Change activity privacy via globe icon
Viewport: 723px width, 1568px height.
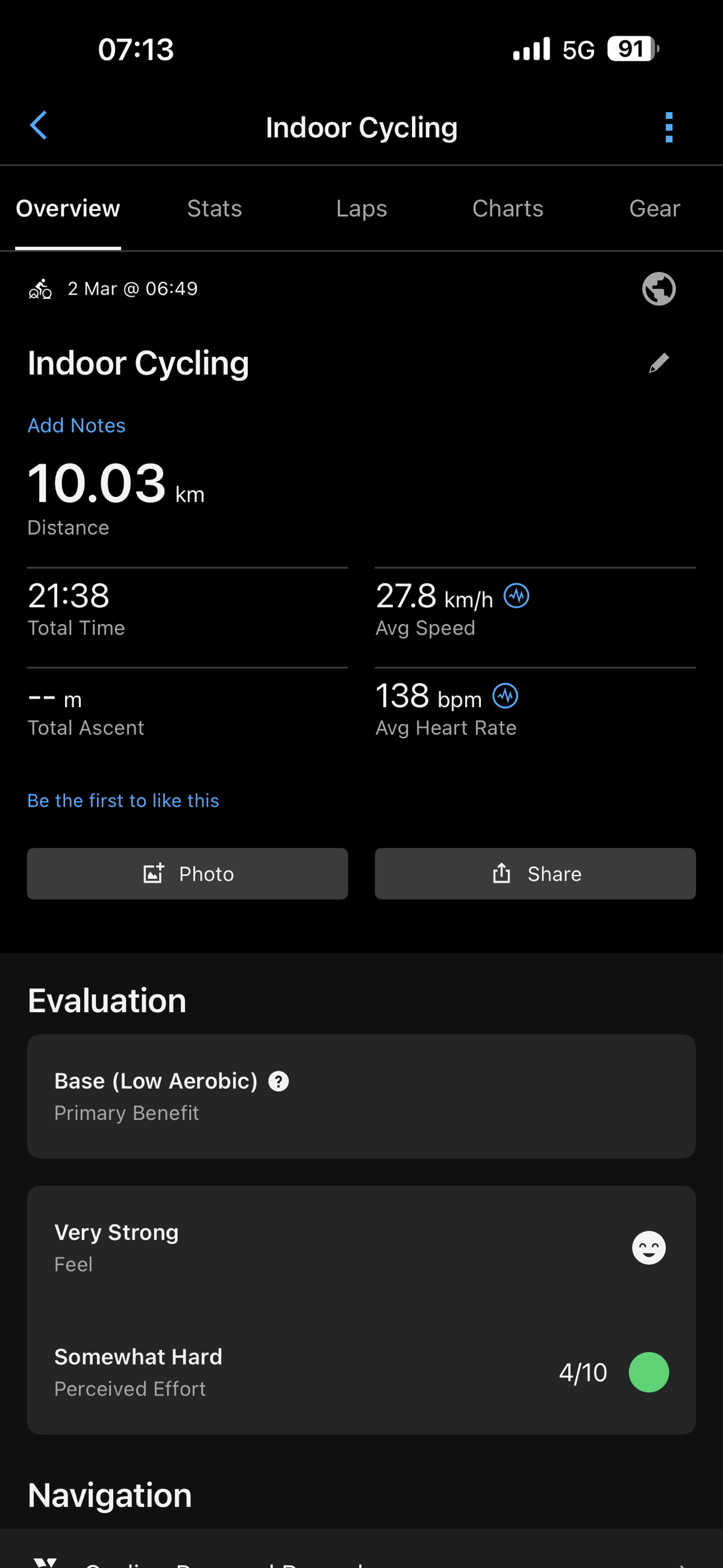pos(659,289)
